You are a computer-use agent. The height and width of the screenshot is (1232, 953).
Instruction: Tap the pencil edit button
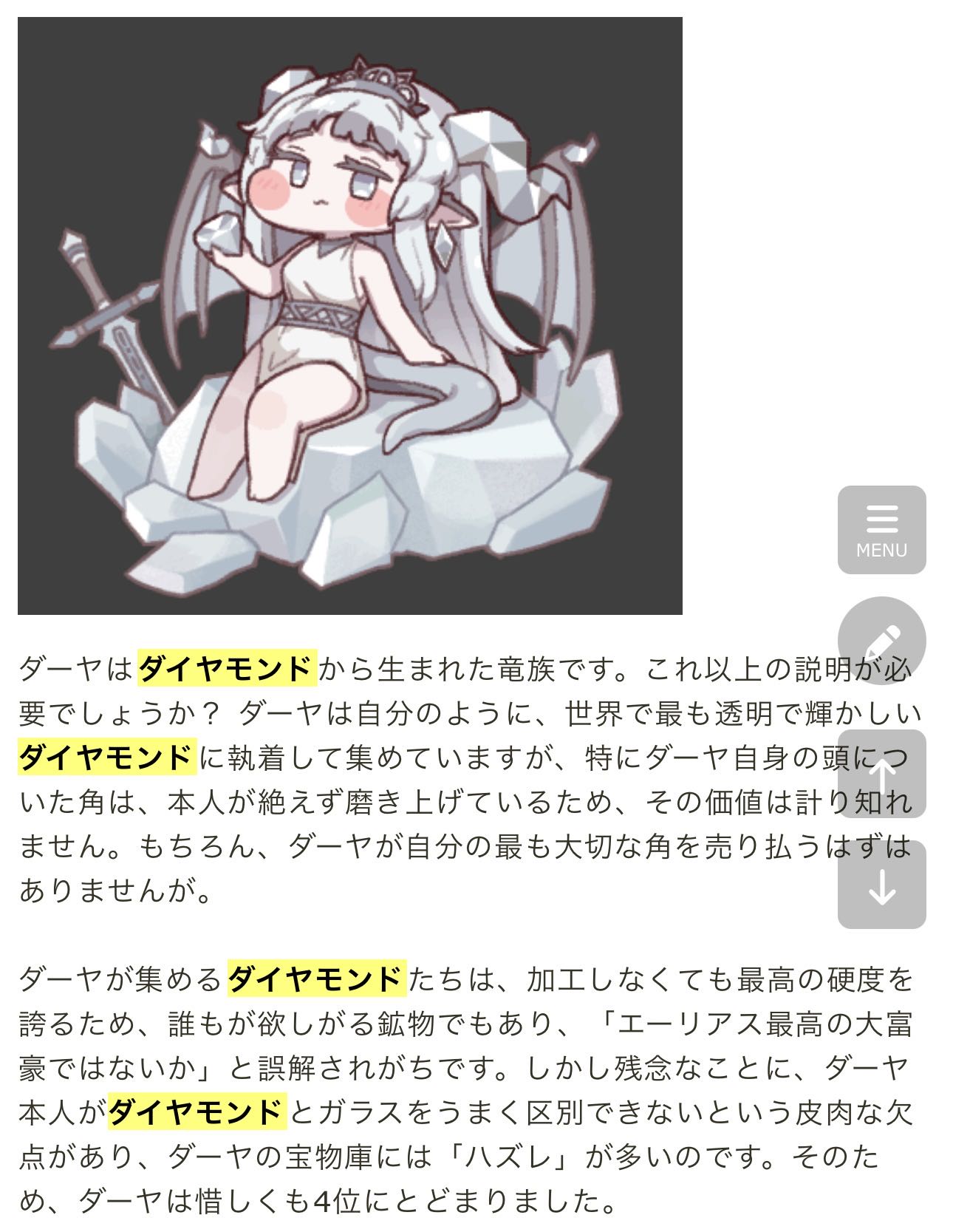(x=881, y=641)
